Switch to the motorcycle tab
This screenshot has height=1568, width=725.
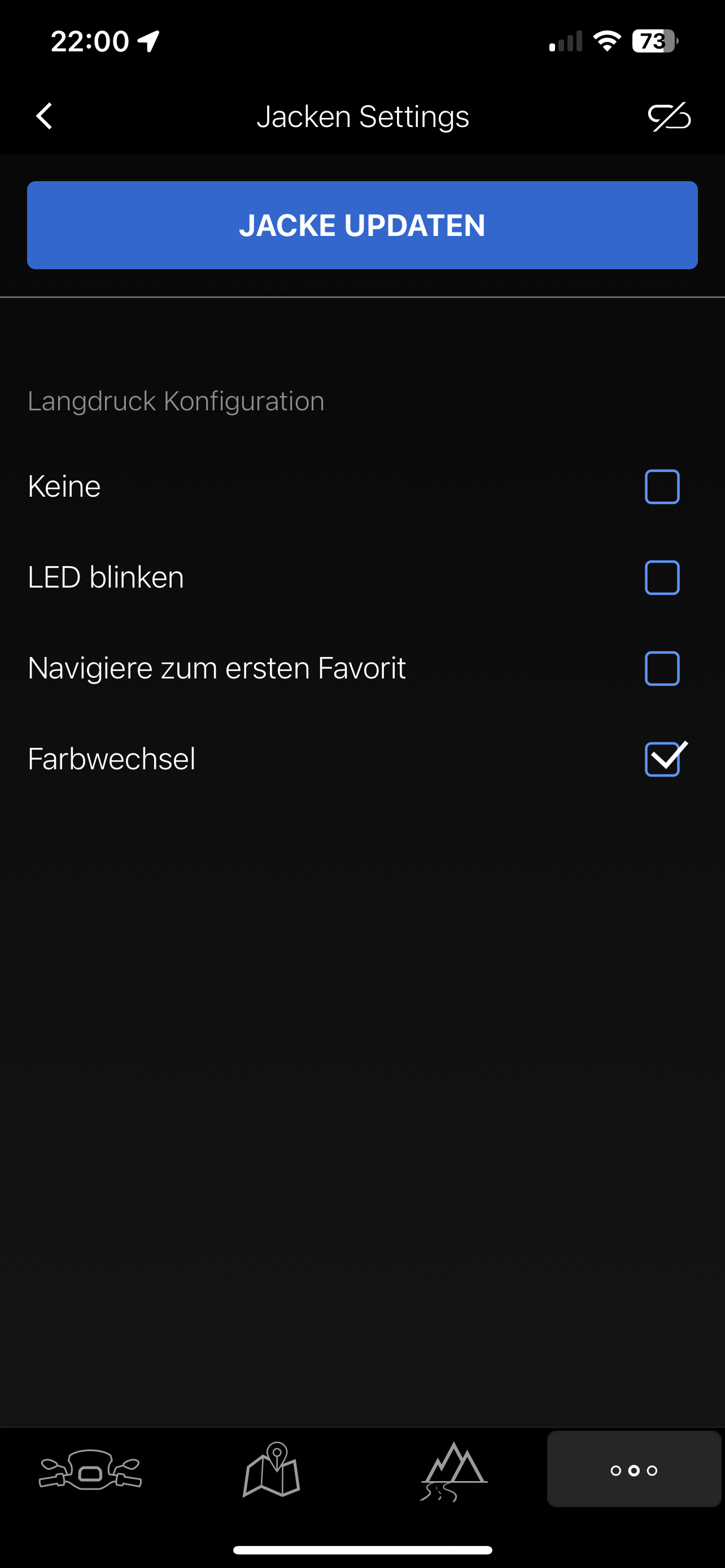(91, 1469)
